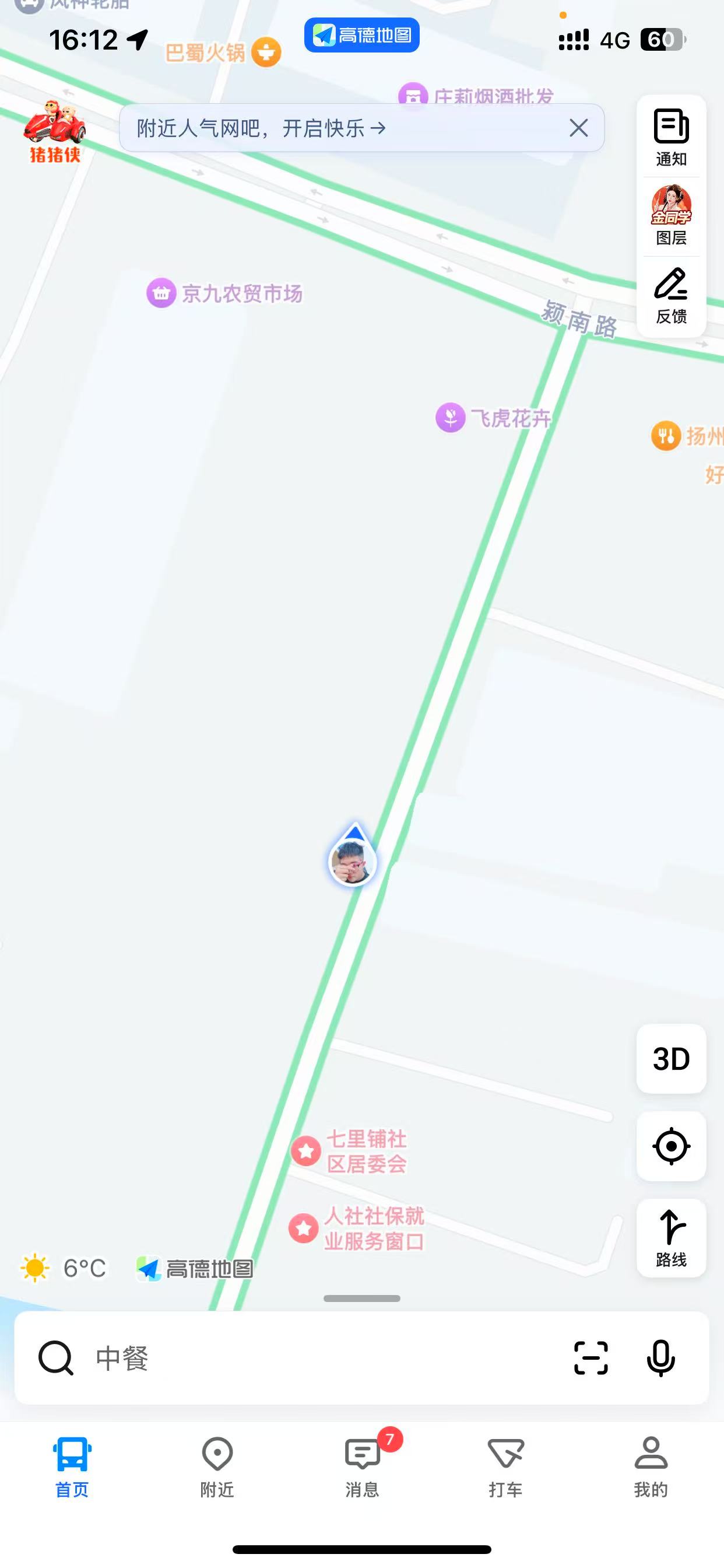Image resolution: width=724 pixels, height=1568 pixels.
Task: Open the 通知 notifications panel
Action: coord(671,137)
